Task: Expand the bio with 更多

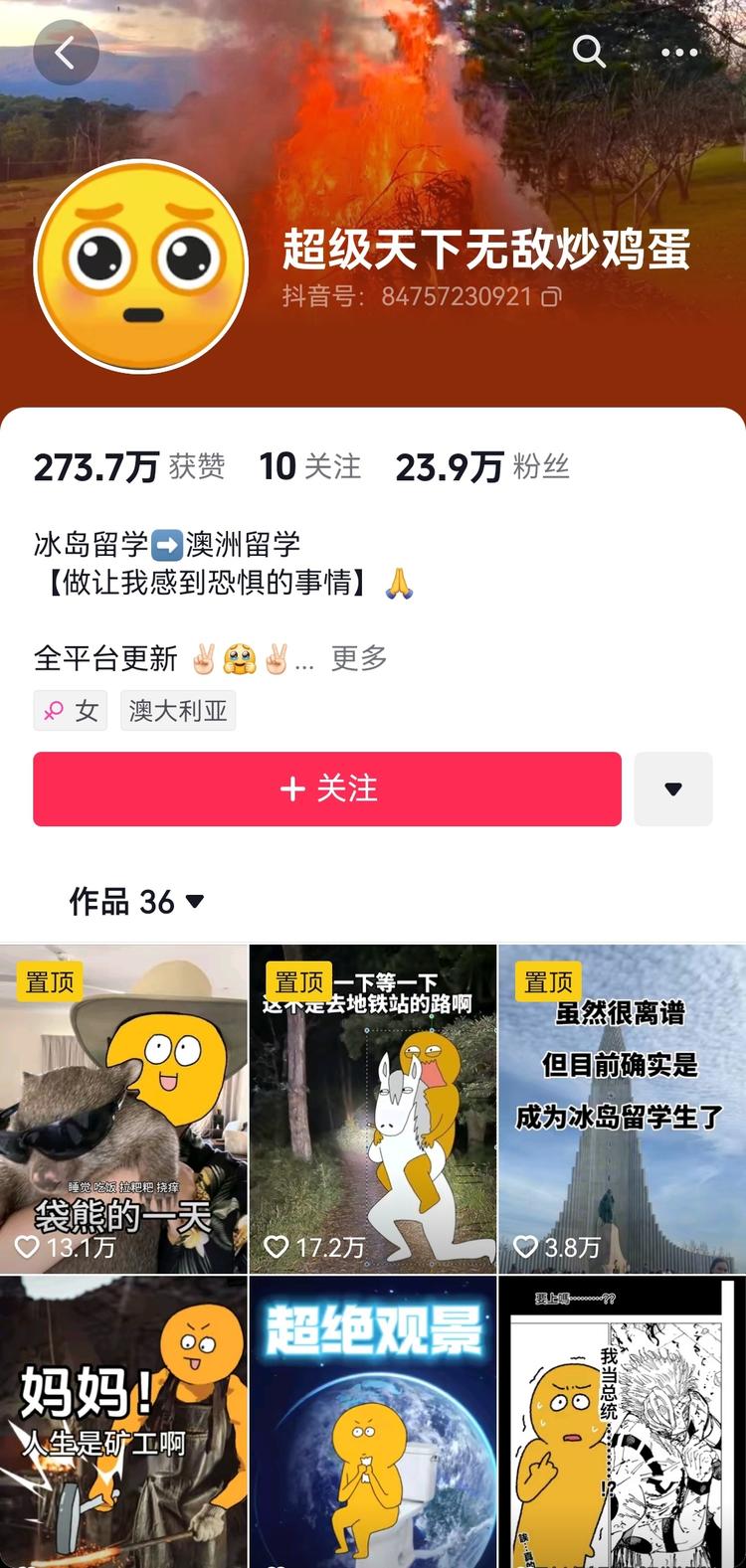Action: point(358,658)
